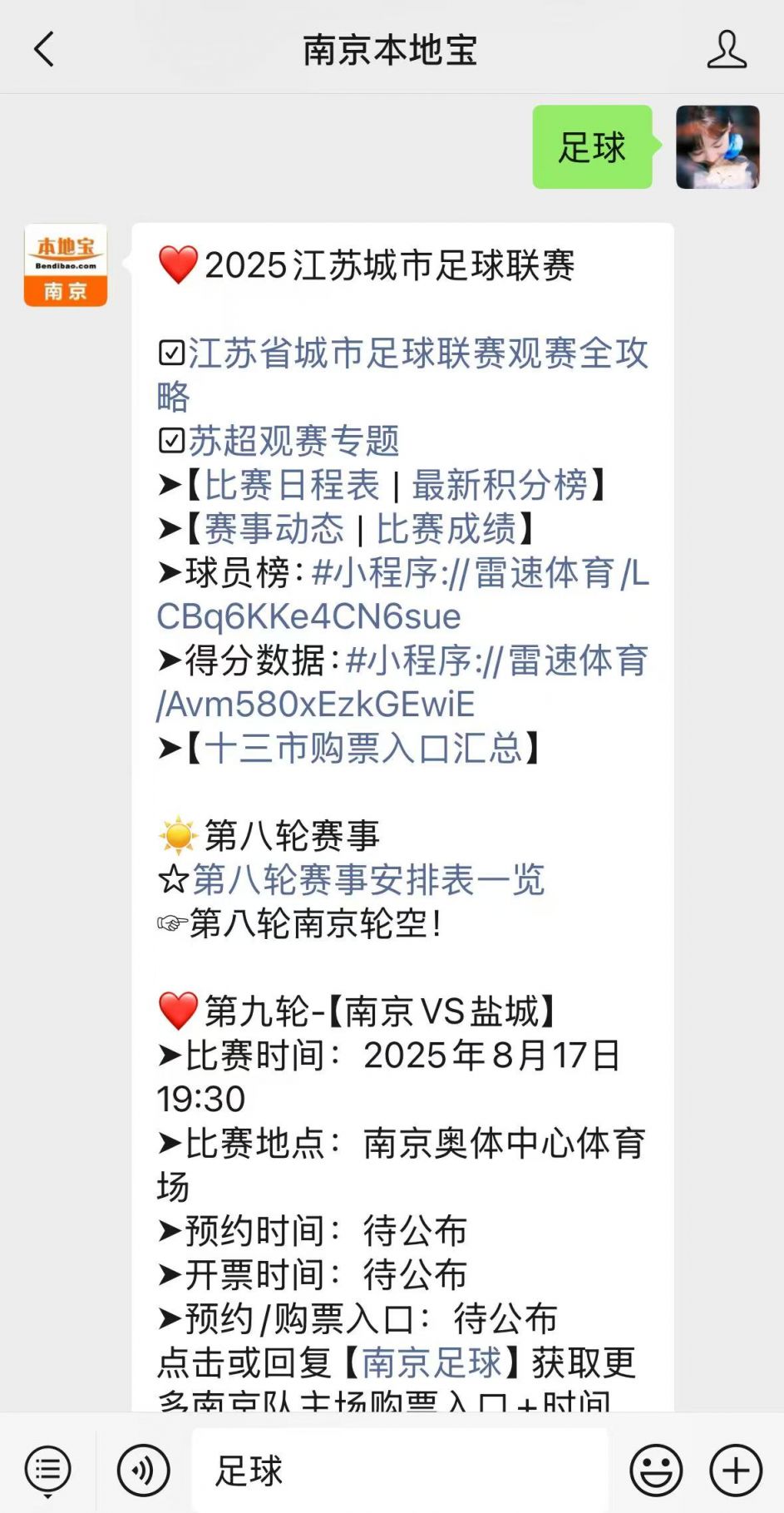The height and width of the screenshot is (1513, 784).
Task: Open the 得分数据 mini program link
Action: (x=496, y=661)
